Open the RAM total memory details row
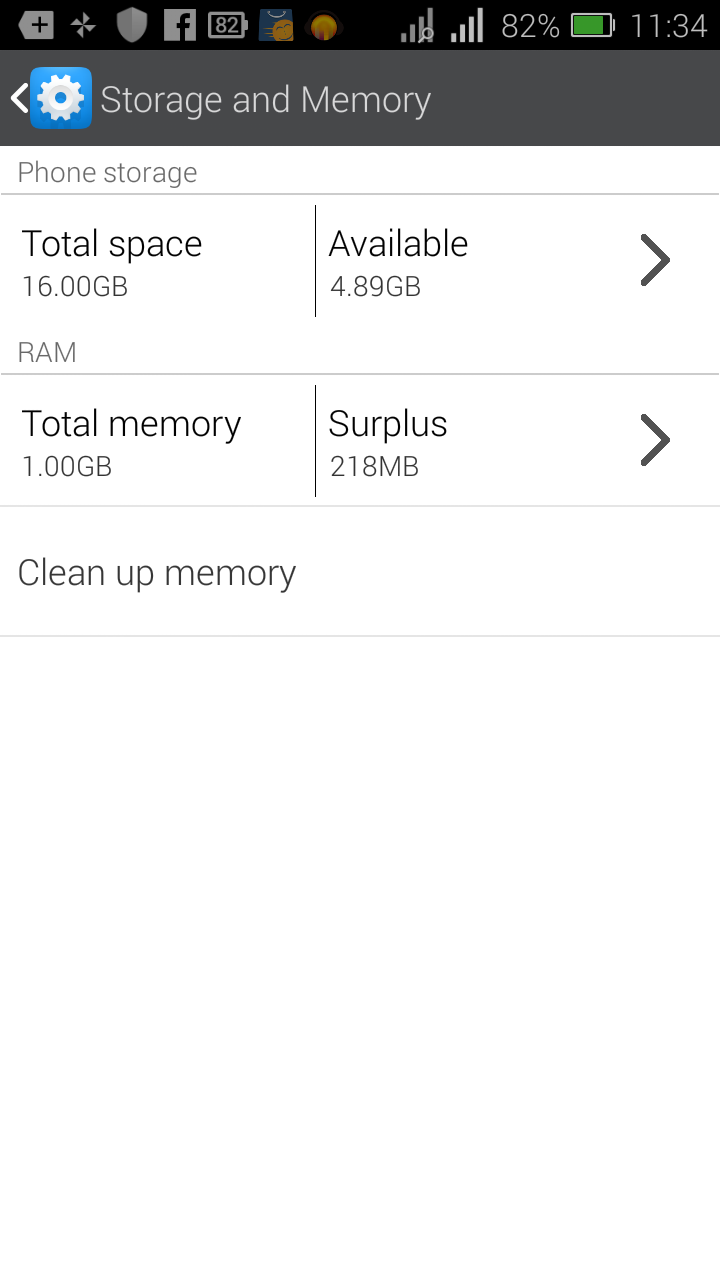This screenshot has height=1280, width=720. [x=360, y=441]
